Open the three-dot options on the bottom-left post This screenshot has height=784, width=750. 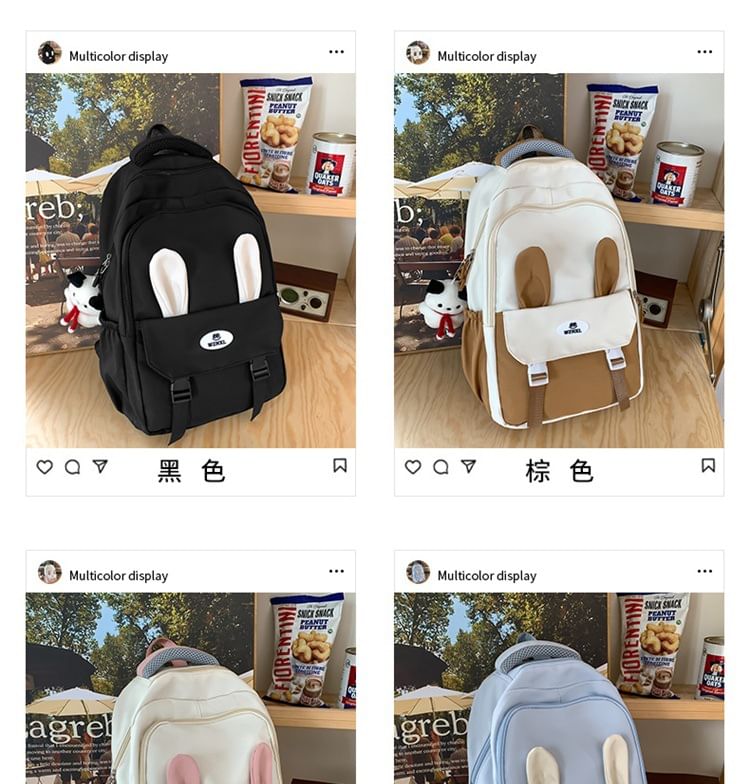pos(336,570)
